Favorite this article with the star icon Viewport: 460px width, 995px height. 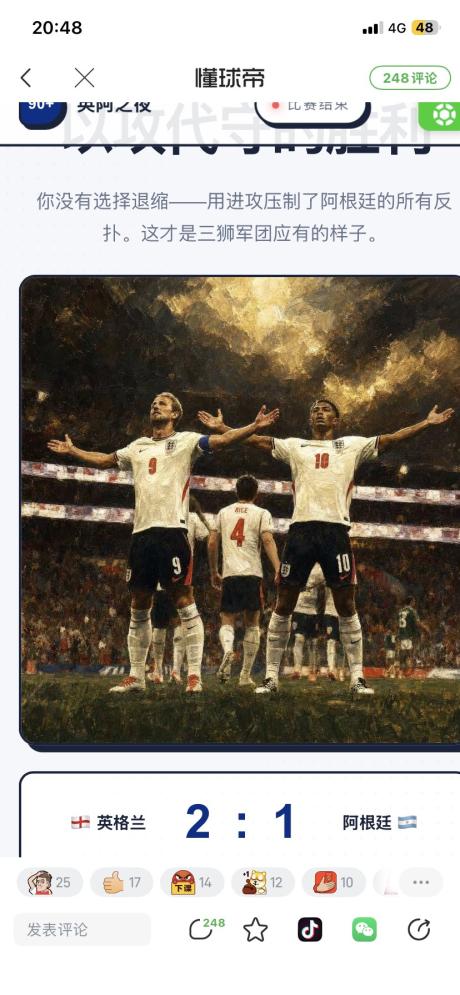tap(255, 930)
